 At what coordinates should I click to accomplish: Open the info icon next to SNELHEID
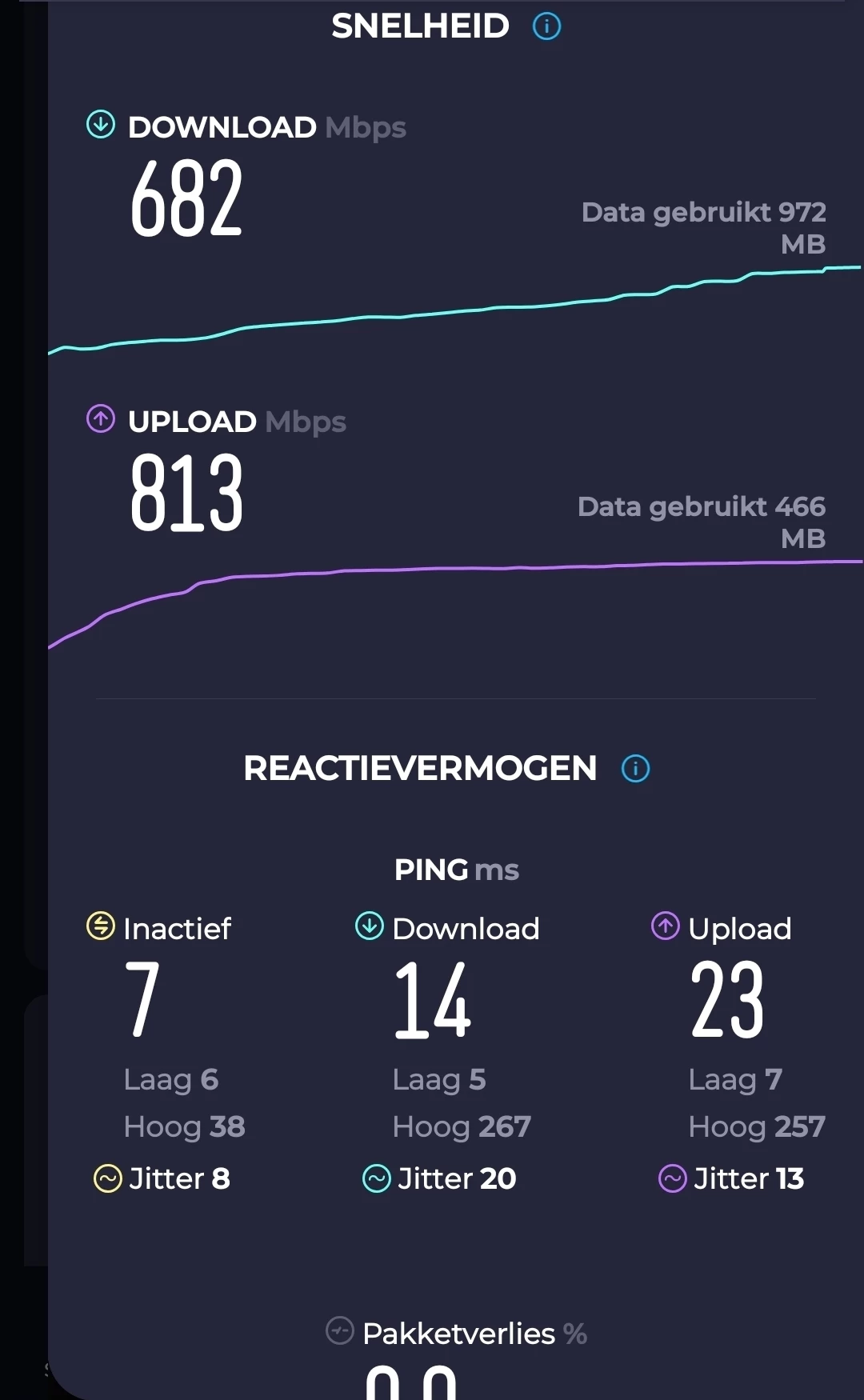pos(546,26)
